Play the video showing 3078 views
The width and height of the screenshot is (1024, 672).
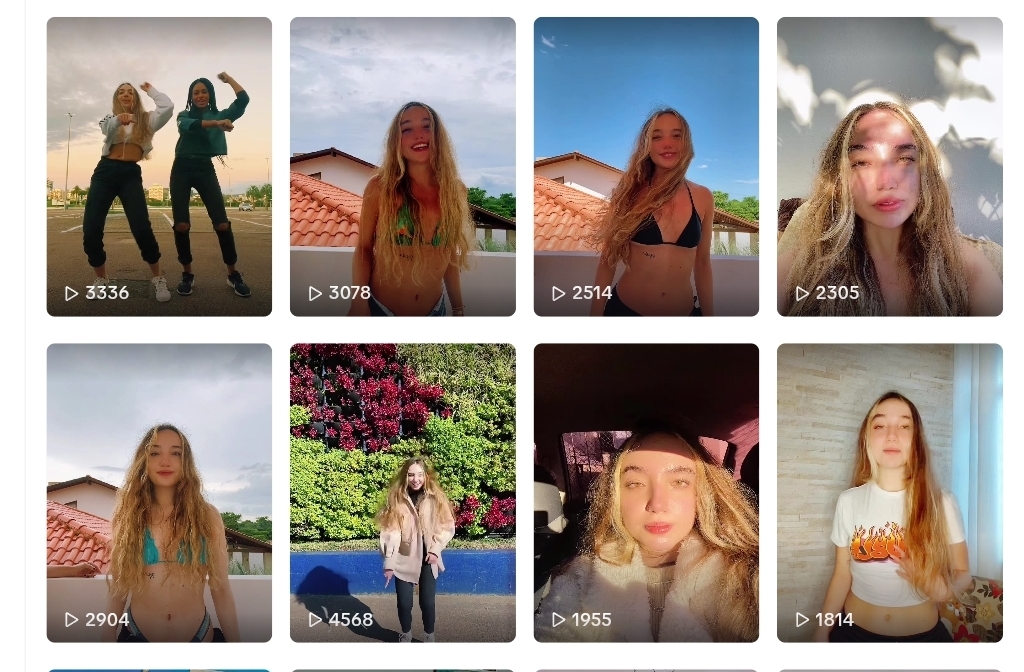coord(402,167)
